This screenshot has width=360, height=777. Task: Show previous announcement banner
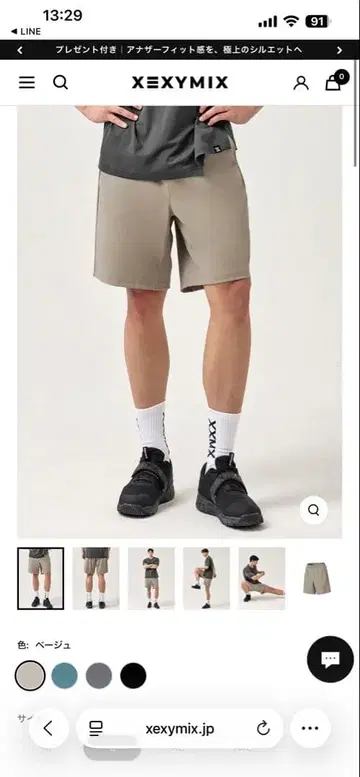20,50
